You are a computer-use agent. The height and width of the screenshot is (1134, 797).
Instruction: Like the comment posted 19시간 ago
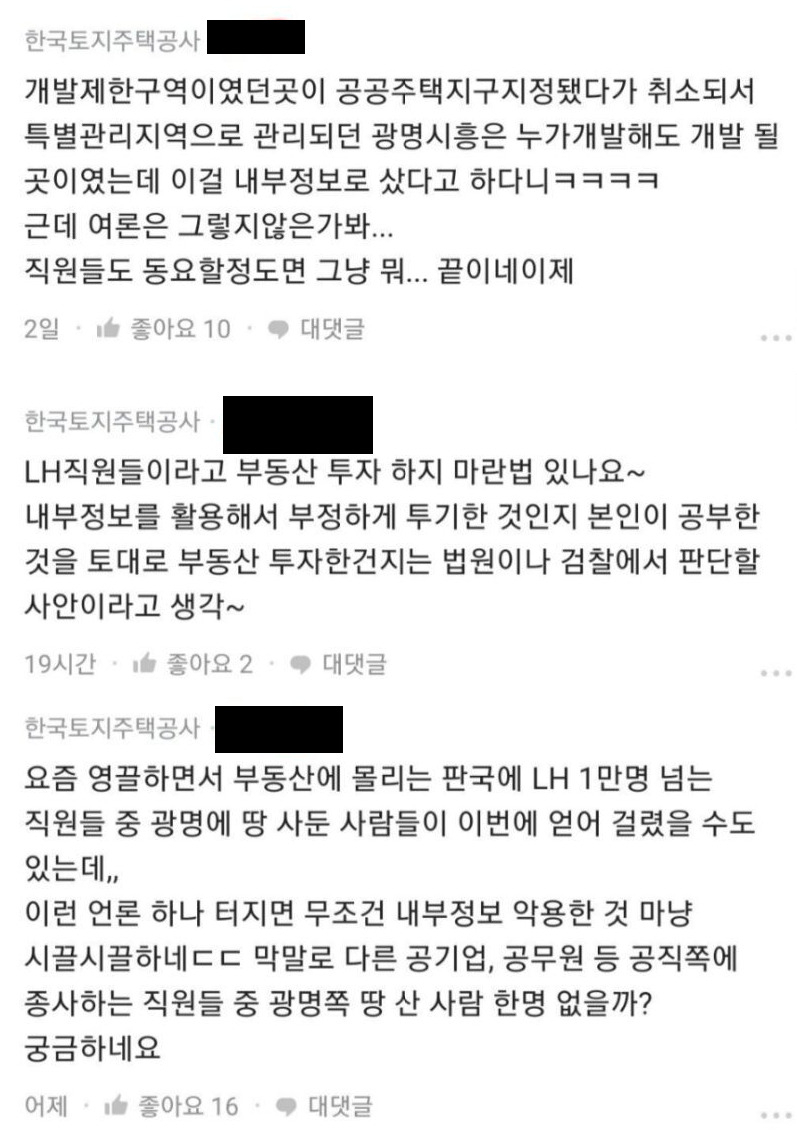click(193, 663)
